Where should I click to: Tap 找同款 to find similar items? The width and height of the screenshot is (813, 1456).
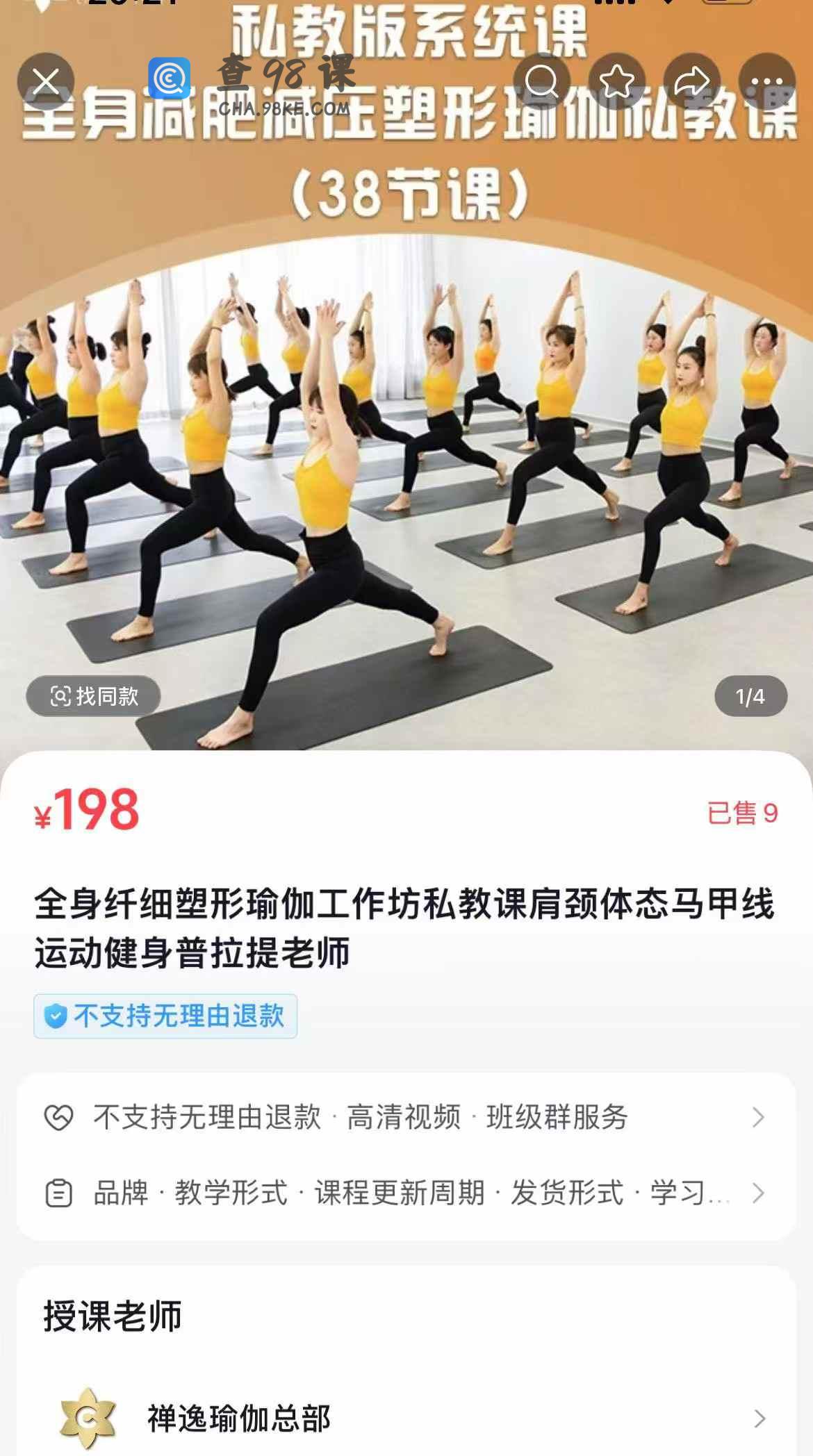point(94,696)
